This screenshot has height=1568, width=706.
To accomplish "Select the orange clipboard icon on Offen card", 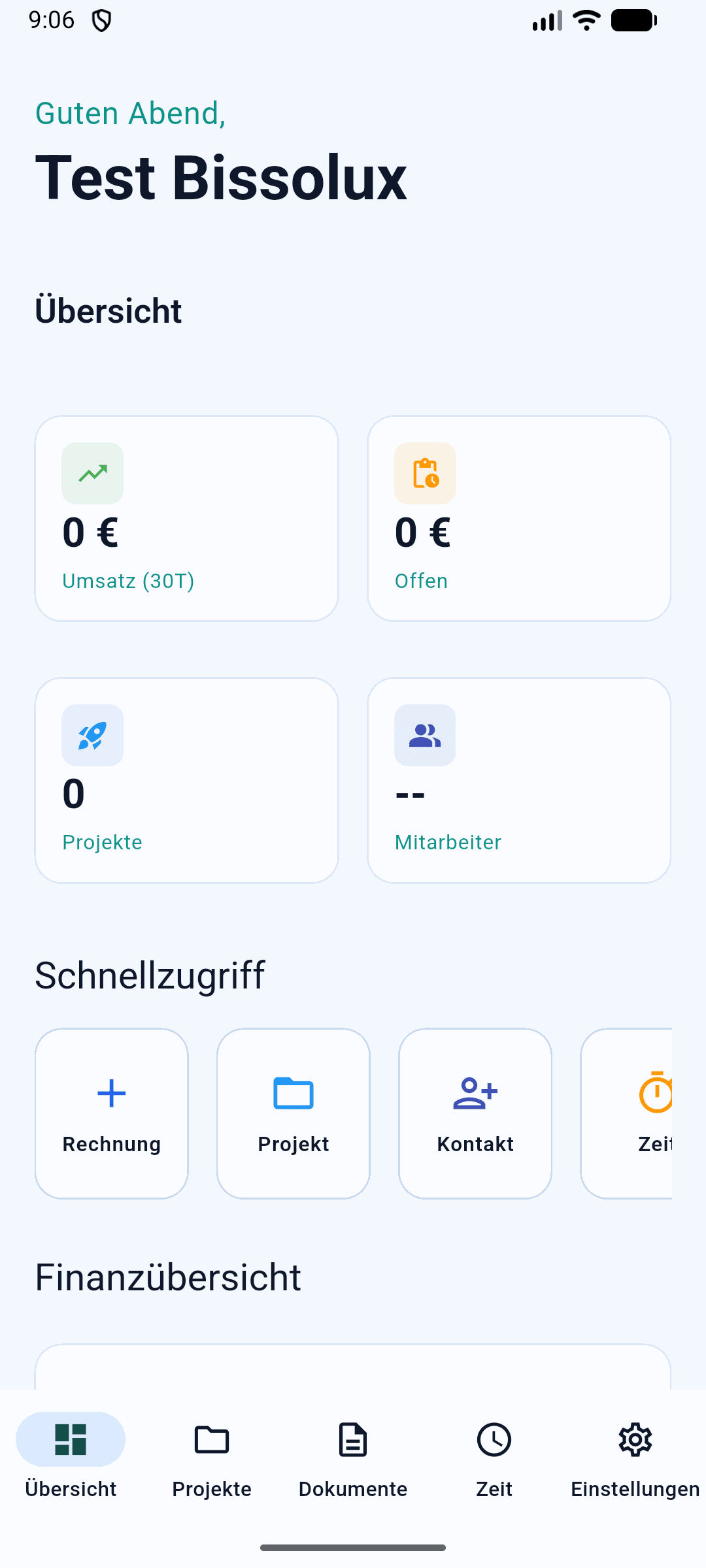I will pos(424,473).
